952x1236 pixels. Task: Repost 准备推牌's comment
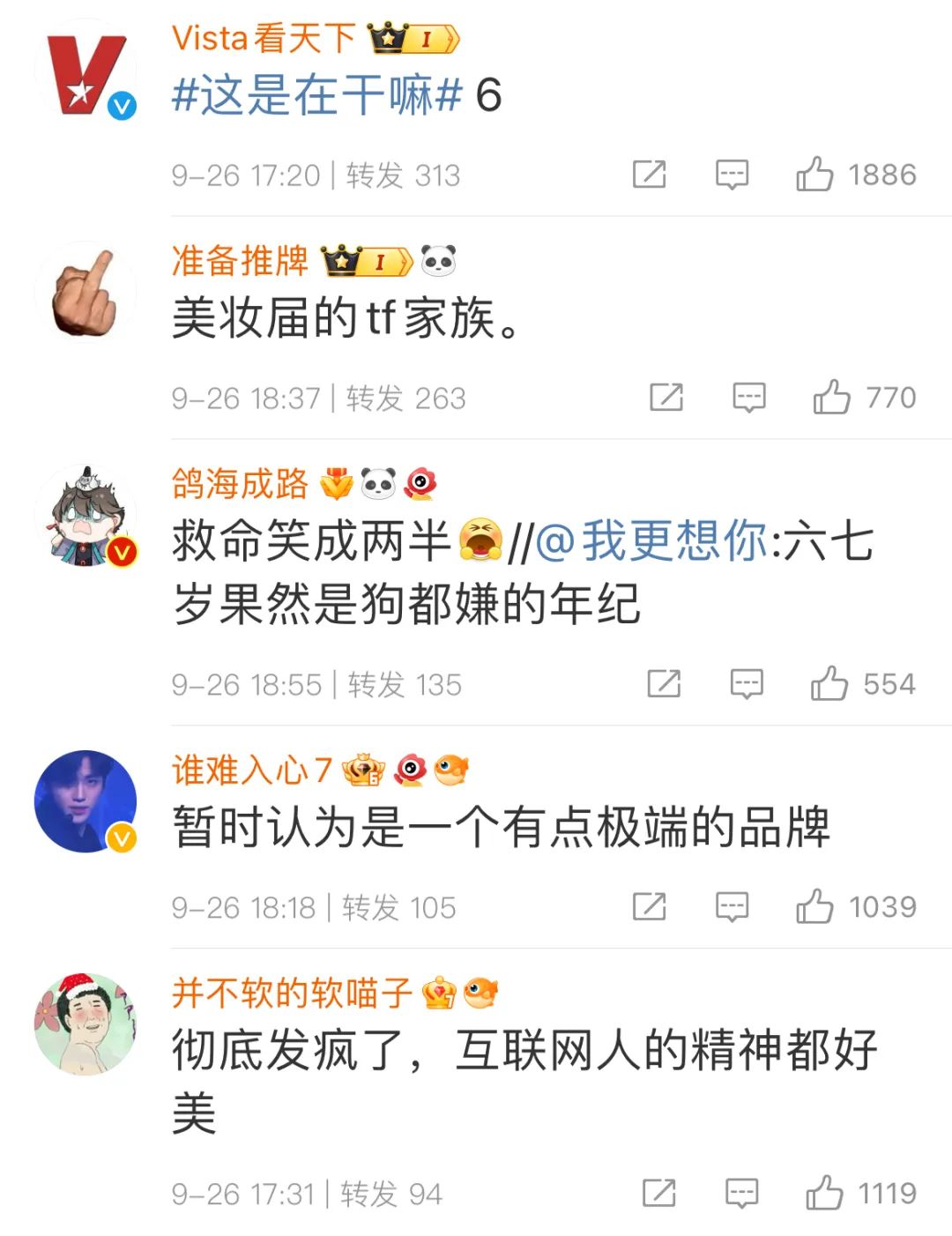point(666,398)
